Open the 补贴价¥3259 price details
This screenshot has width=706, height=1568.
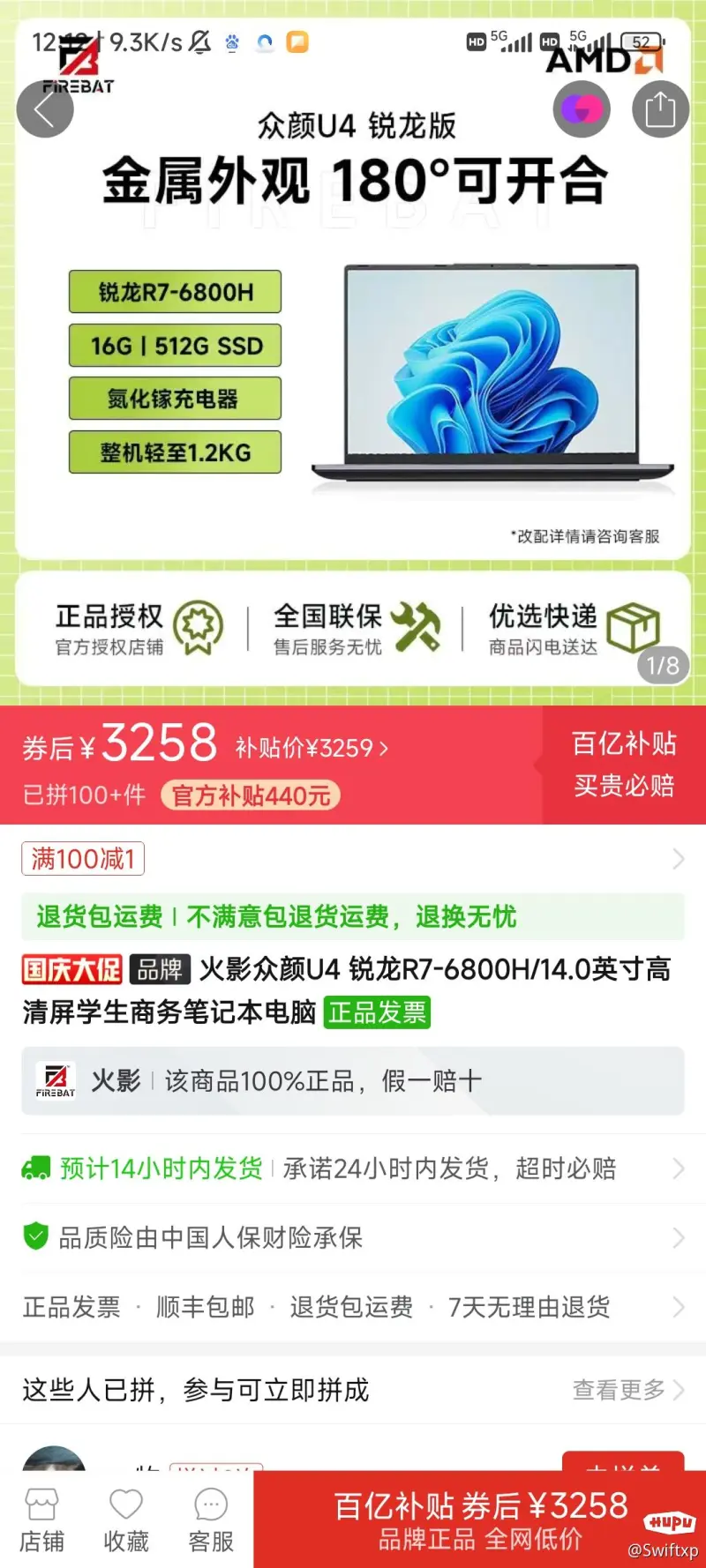pyautogui.click(x=312, y=749)
